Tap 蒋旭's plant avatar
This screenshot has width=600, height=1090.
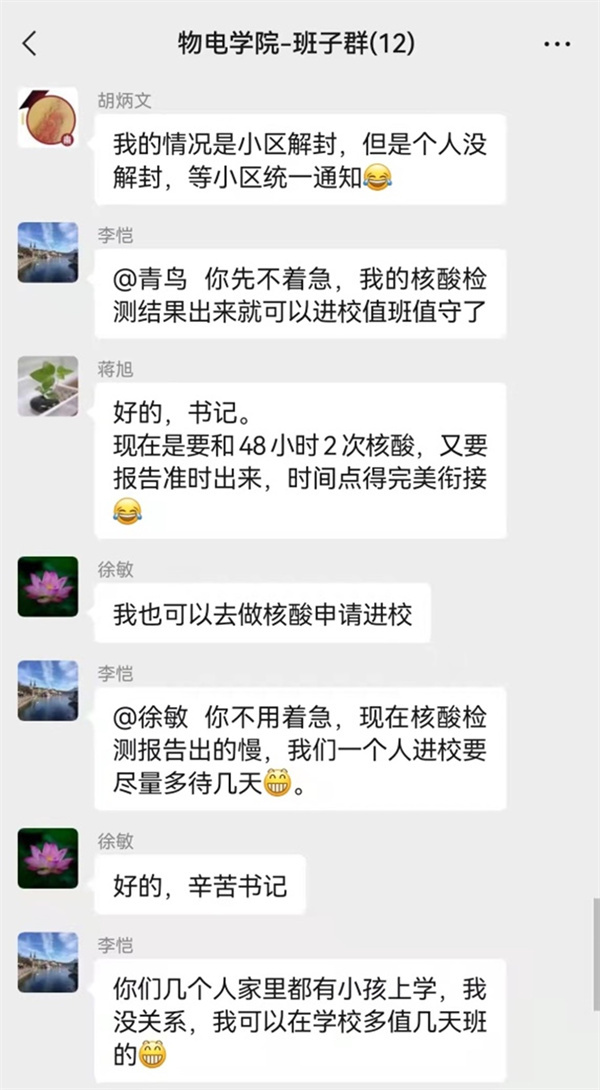click(x=48, y=387)
